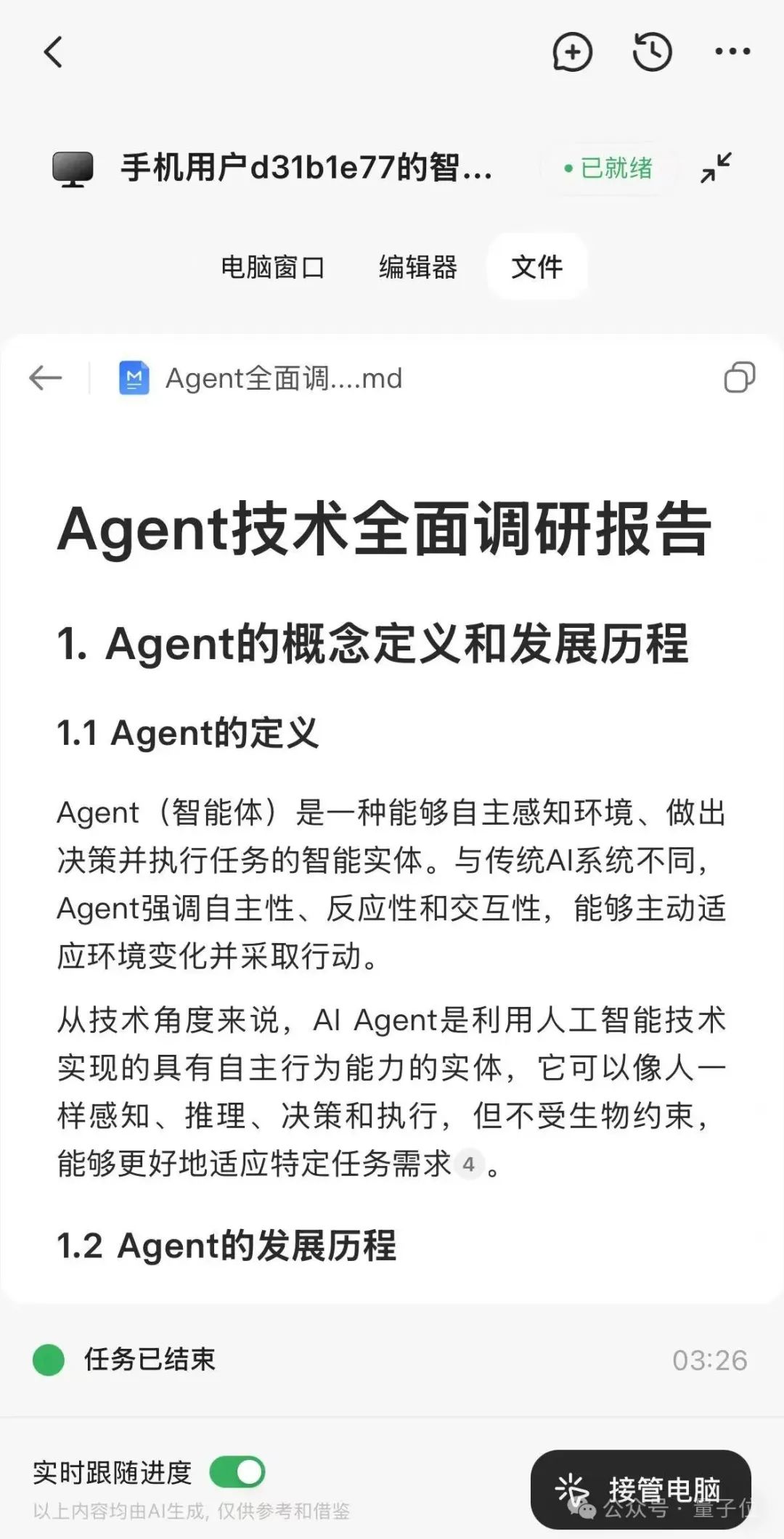Open a new conversation via the chat-plus icon
Screen dimensions: 784x1539
pyautogui.click(x=572, y=52)
